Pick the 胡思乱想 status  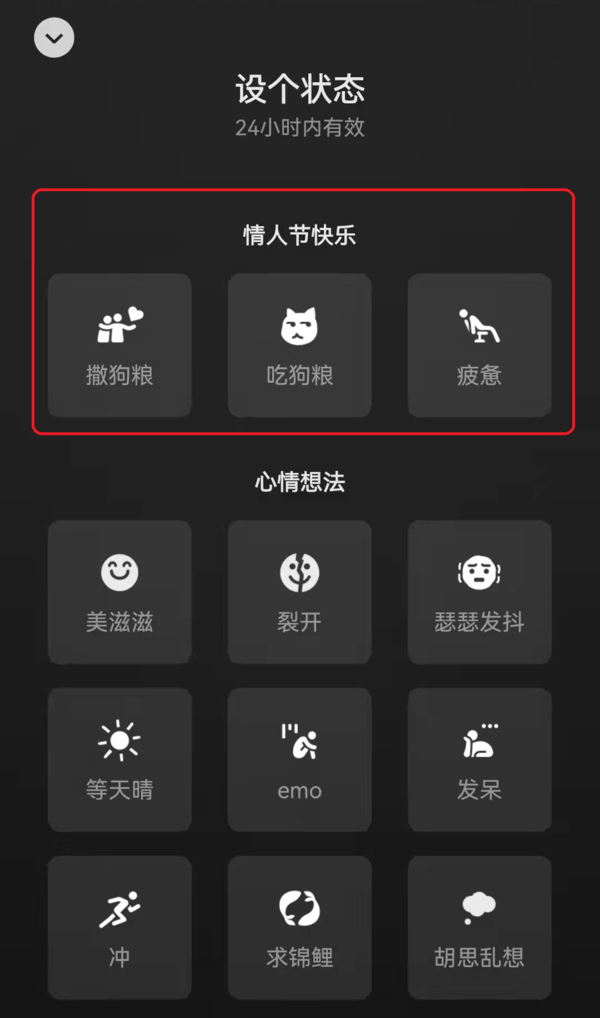click(x=479, y=927)
